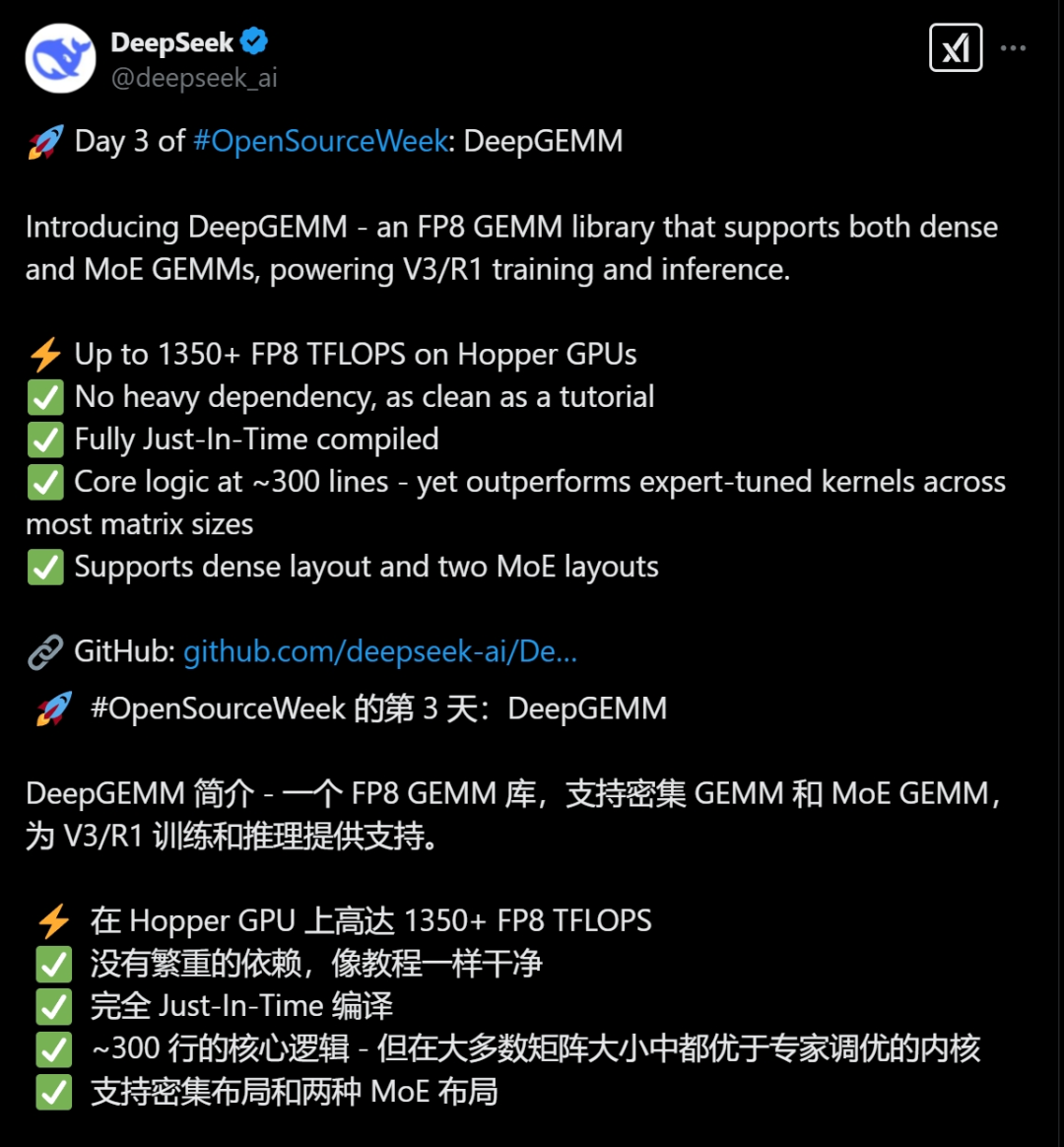Image resolution: width=1064 pixels, height=1147 pixels.
Task: Open the Grok explain-post icon
Action: pos(956,47)
